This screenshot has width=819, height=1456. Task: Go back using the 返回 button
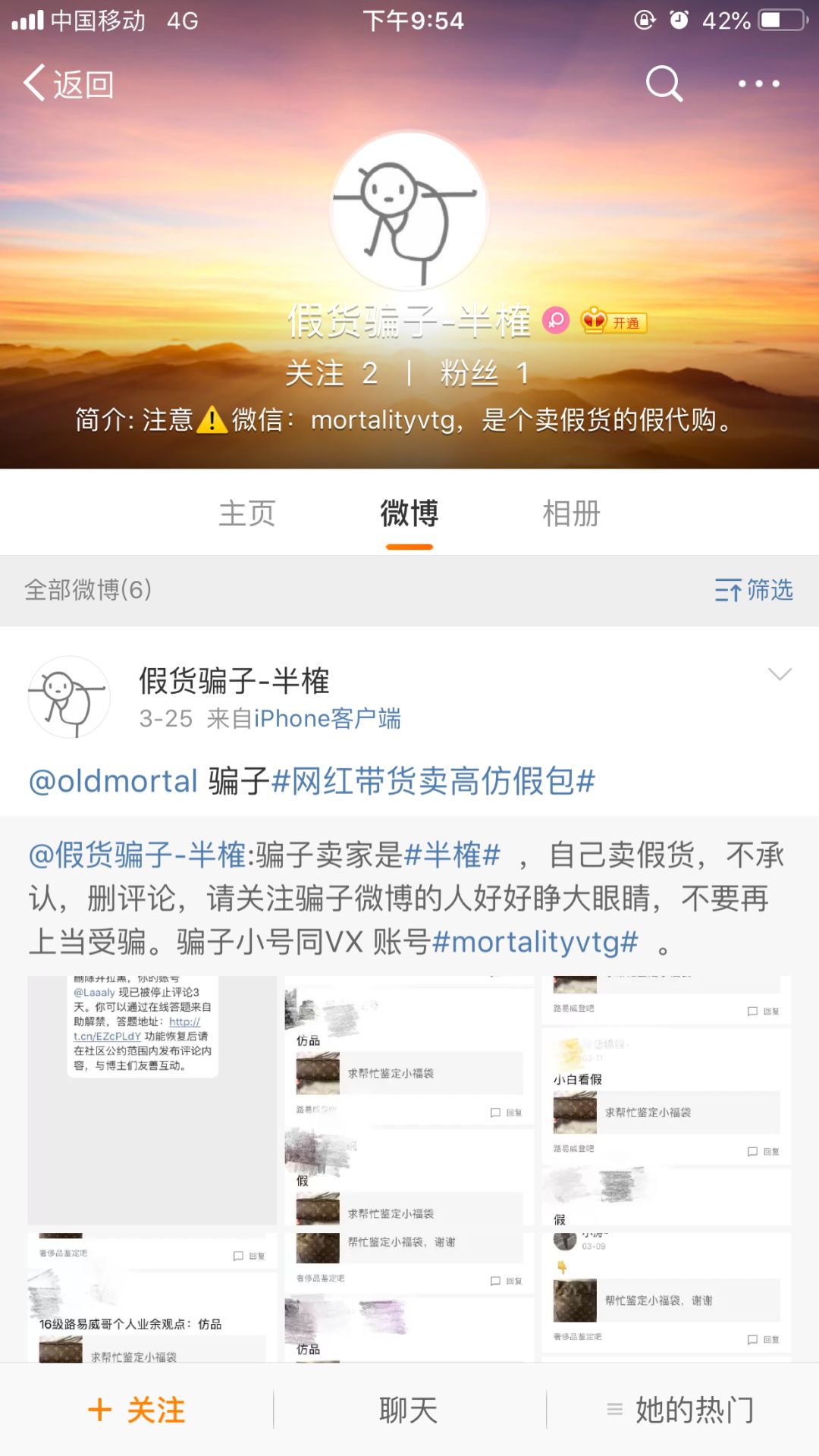coord(68,83)
